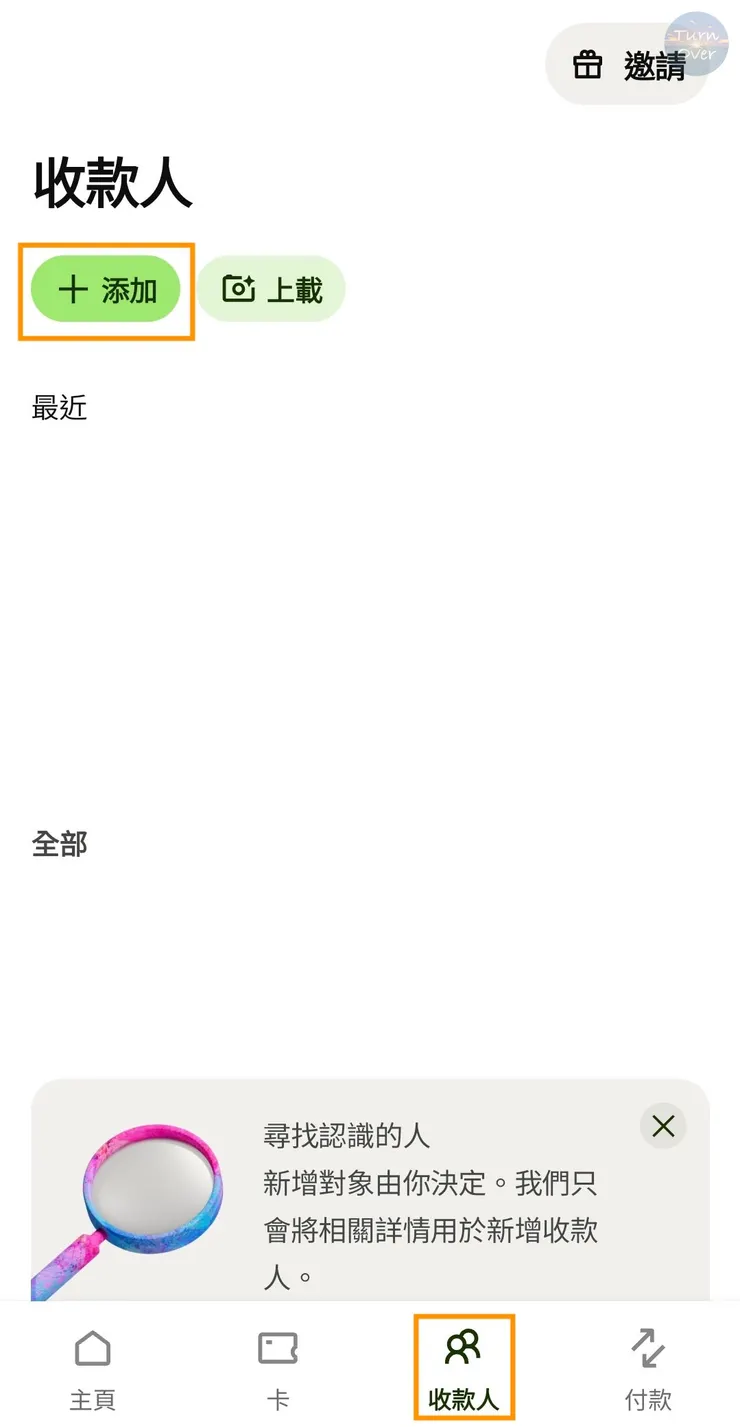Screen dimensions: 740x1427
Task: Select the 最近 section heading
Action: pos(57,407)
